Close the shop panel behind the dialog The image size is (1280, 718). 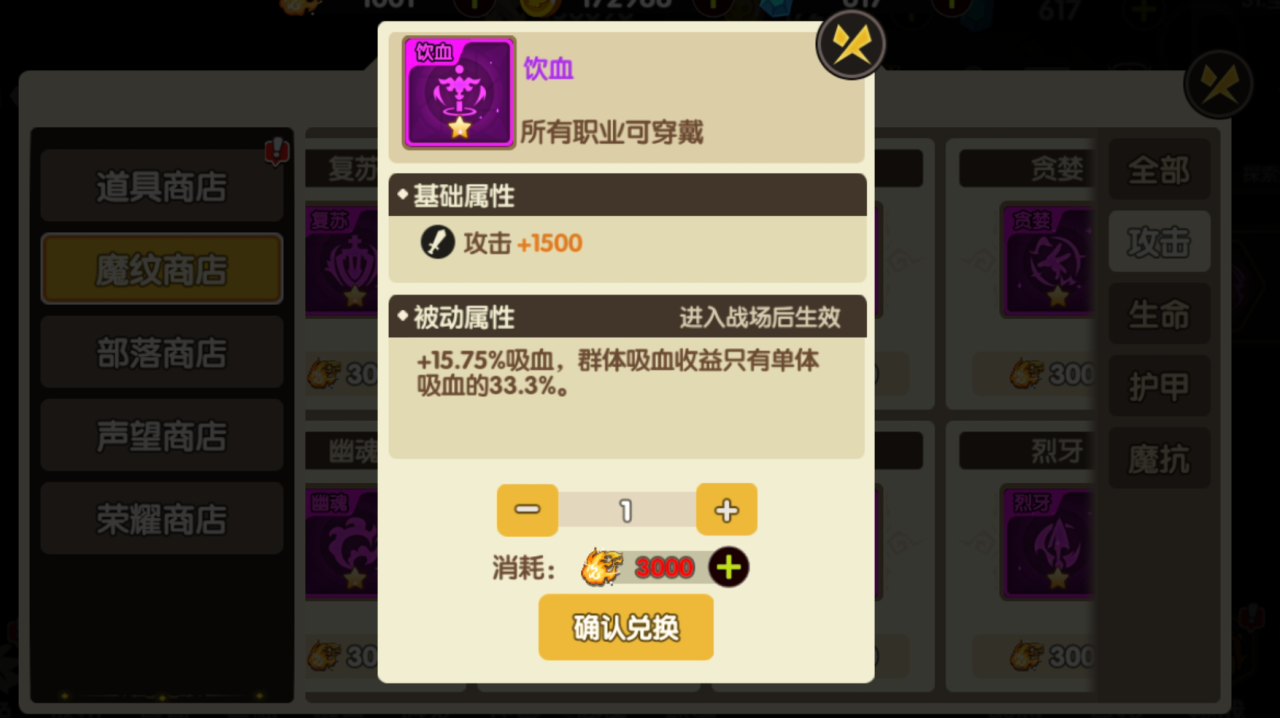[x=1218, y=85]
